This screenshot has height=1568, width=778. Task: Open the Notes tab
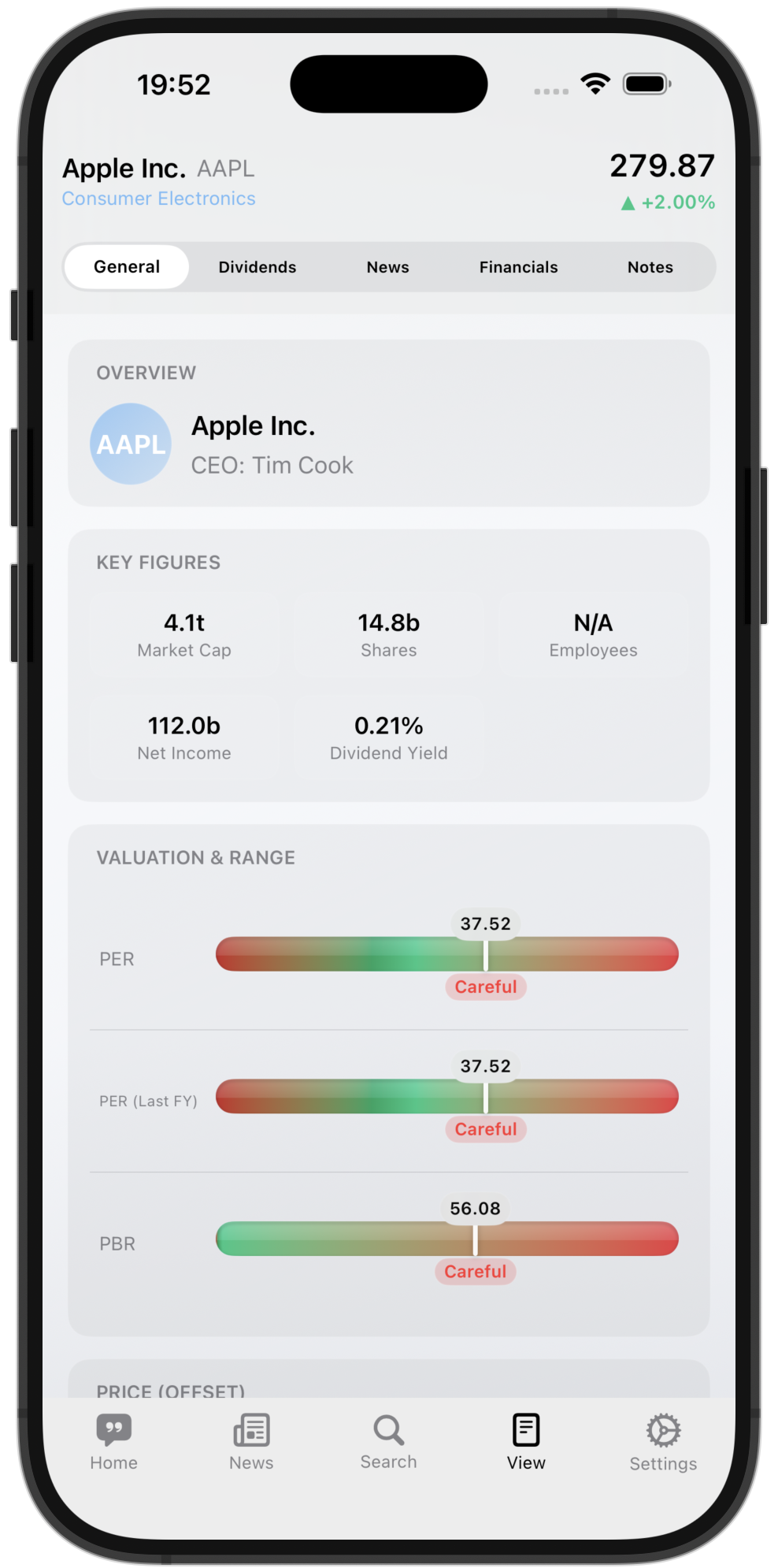pyautogui.click(x=650, y=267)
